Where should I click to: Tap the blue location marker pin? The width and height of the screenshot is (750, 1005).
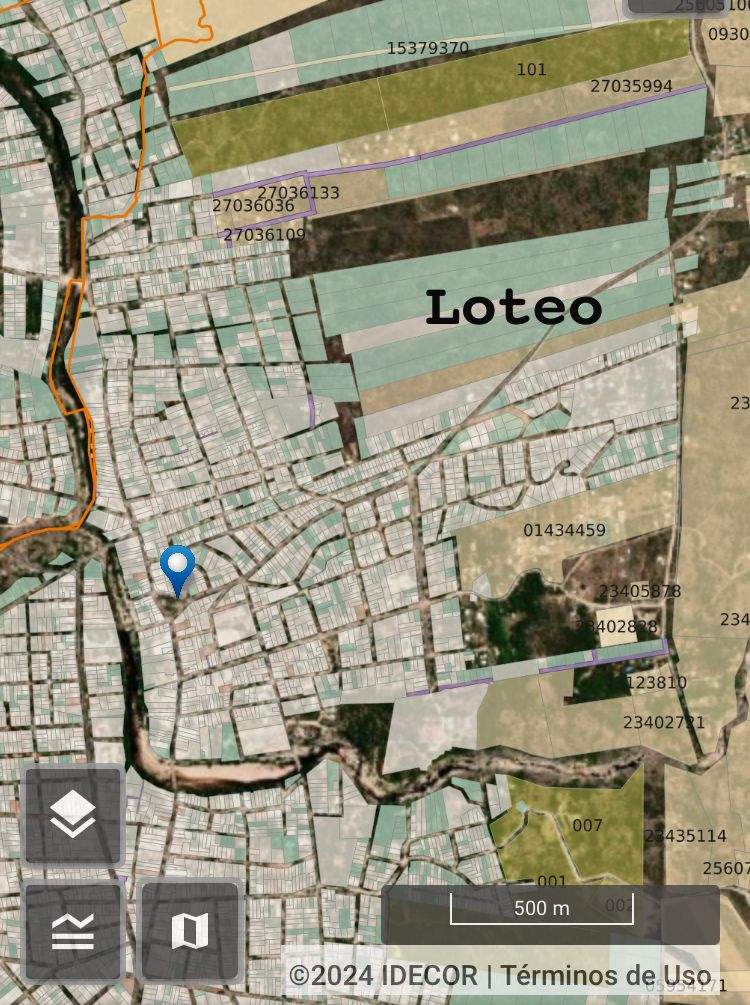178,567
